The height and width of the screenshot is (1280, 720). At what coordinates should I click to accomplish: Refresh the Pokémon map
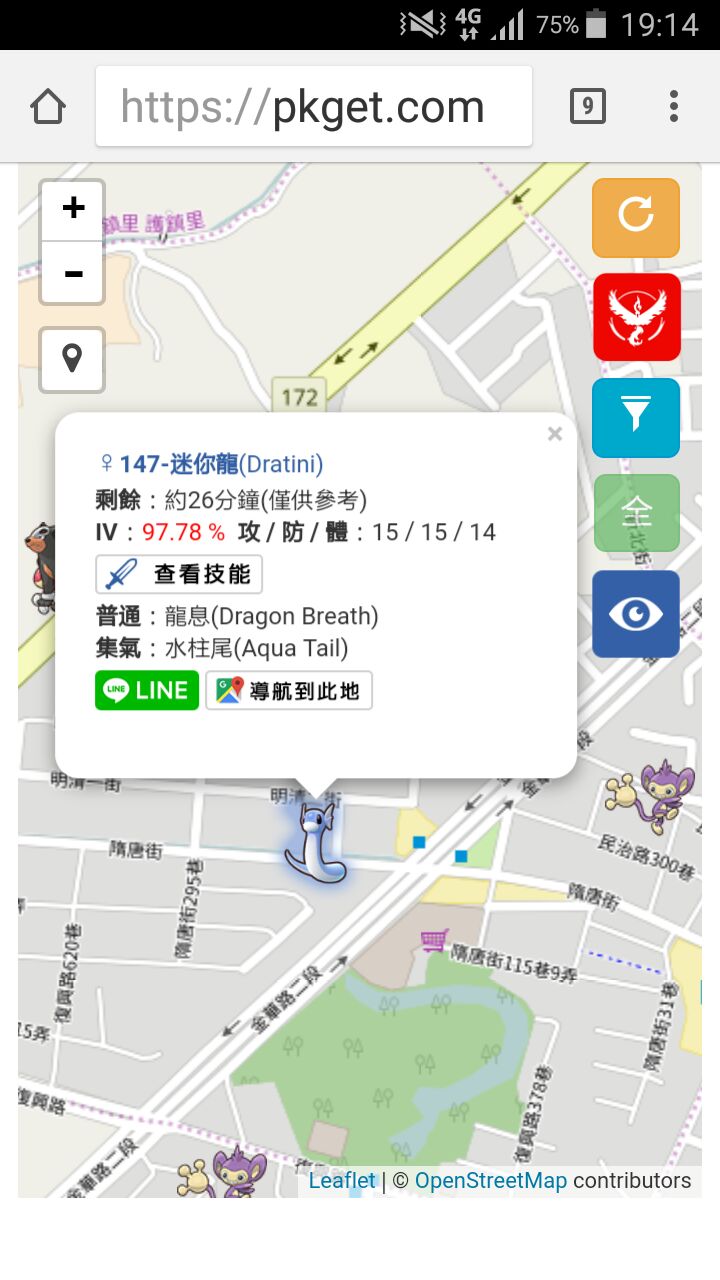[x=636, y=216]
